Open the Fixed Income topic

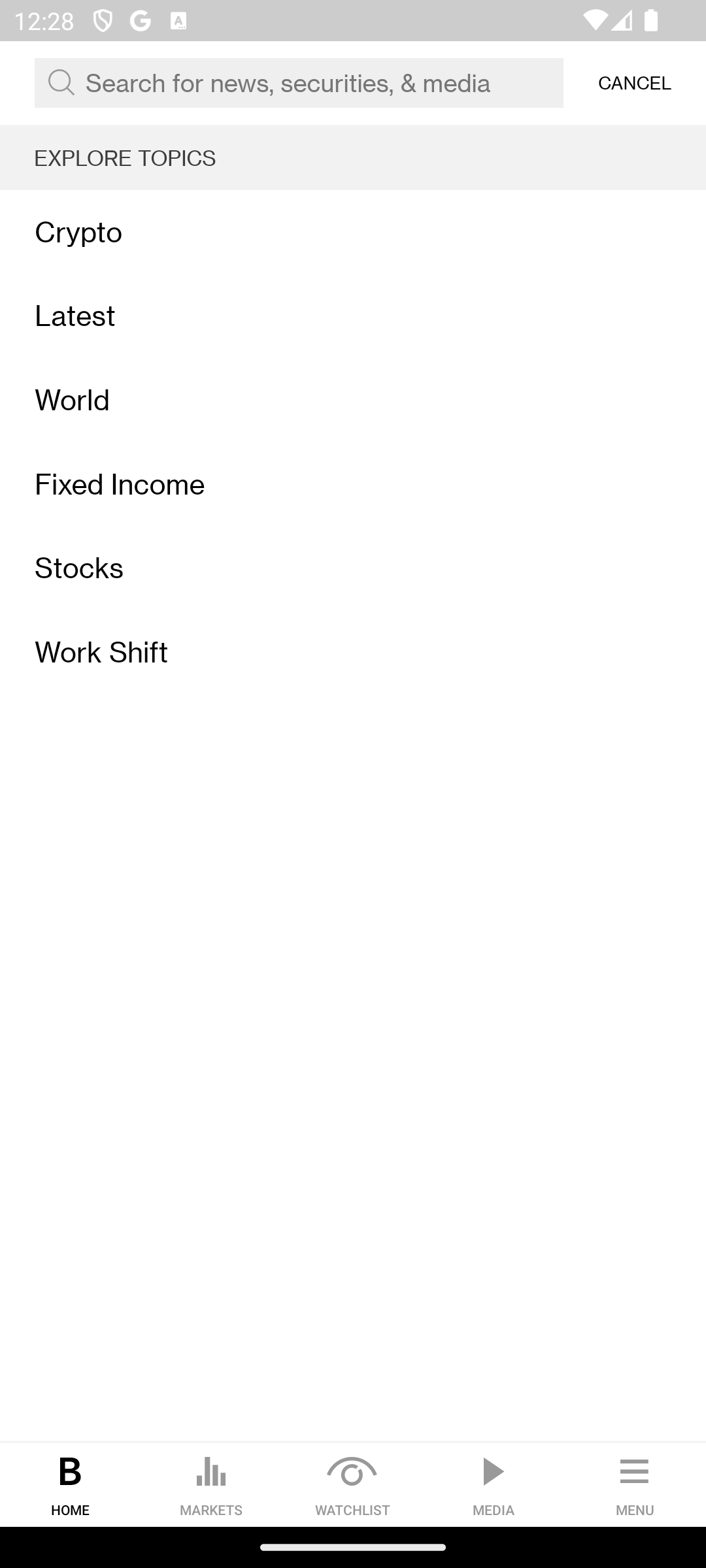tap(353, 485)
